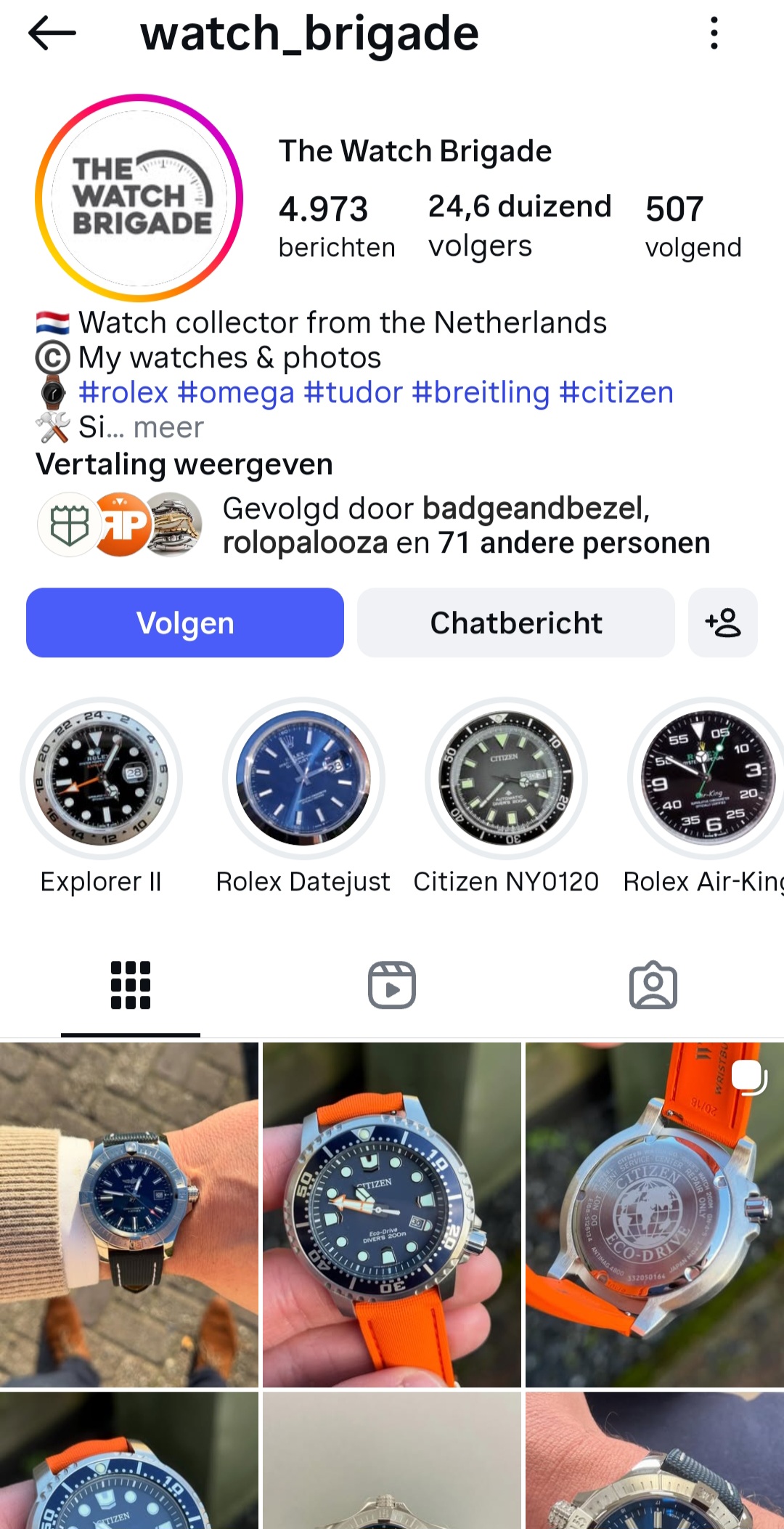Open the three-dot overflow menu
The width and height of the screenshot is (784, 1529).
tap(714, 33)
